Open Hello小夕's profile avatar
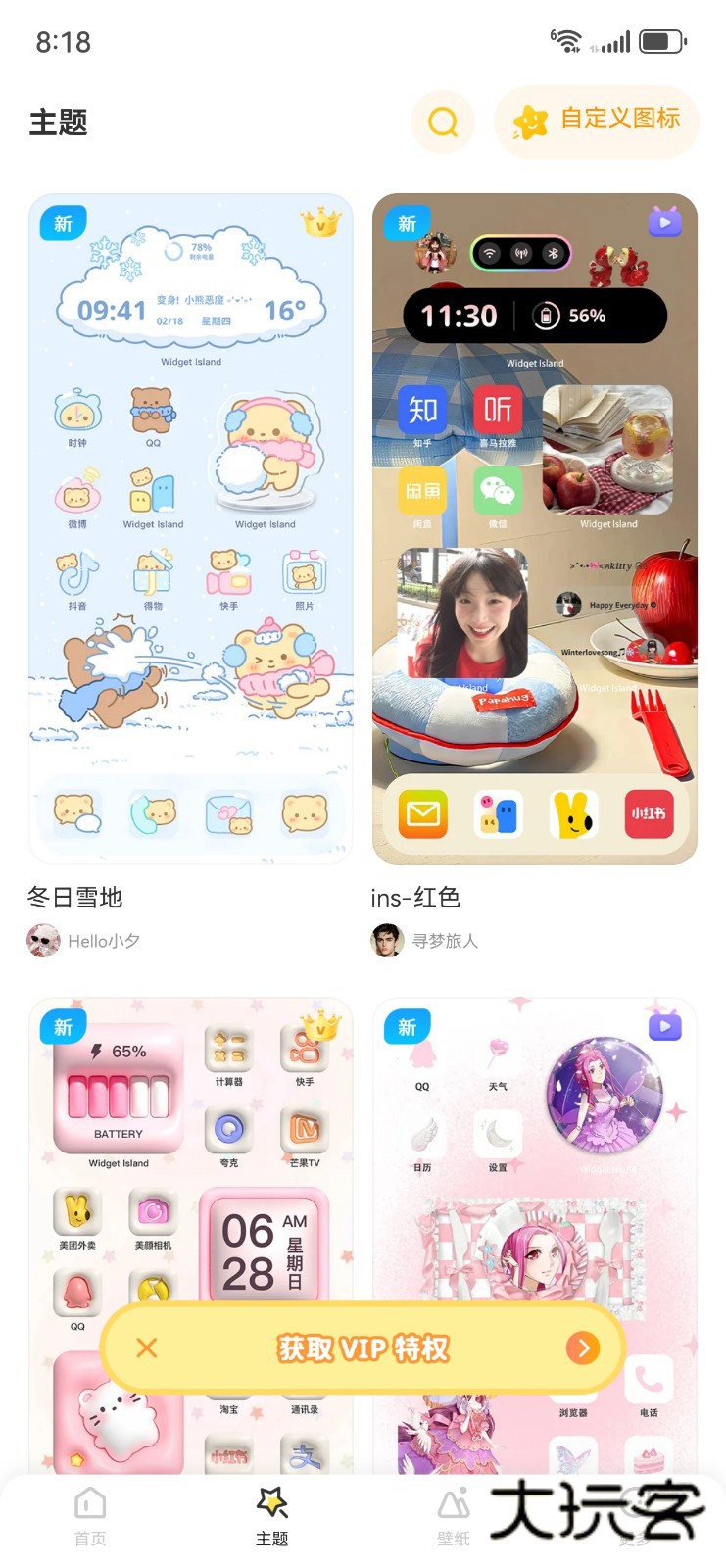This screenshot has height=1568, width=726. click(x=43, y=941)
